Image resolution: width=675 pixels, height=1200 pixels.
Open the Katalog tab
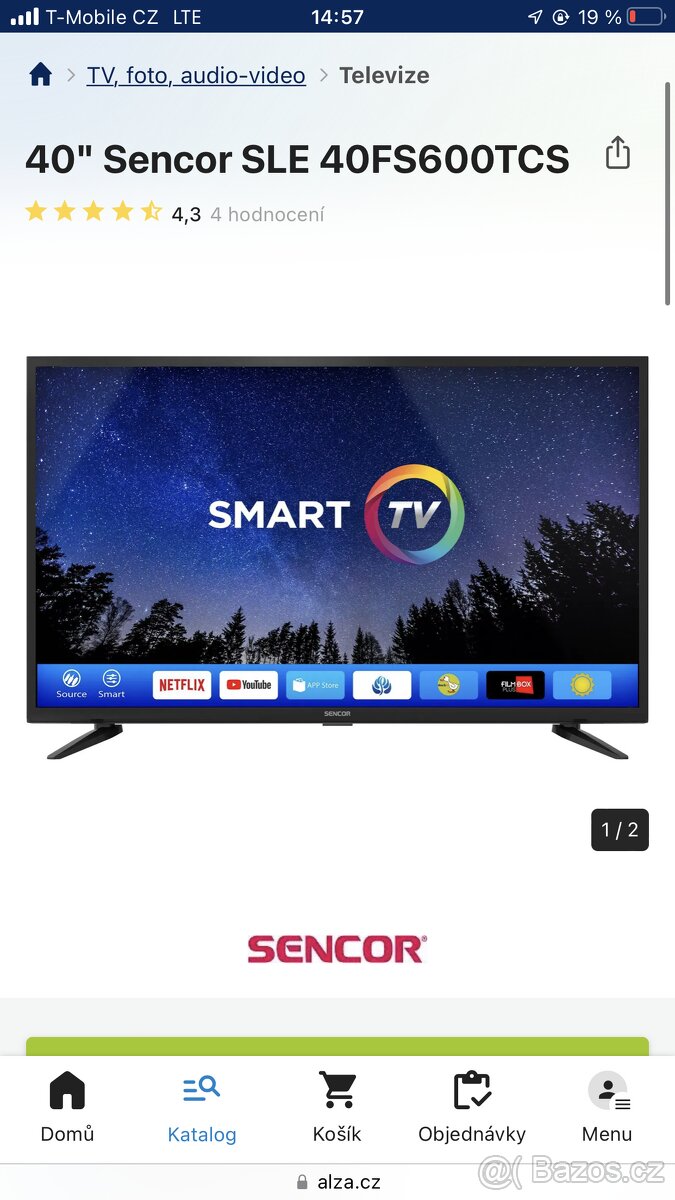pos(202,1107)
